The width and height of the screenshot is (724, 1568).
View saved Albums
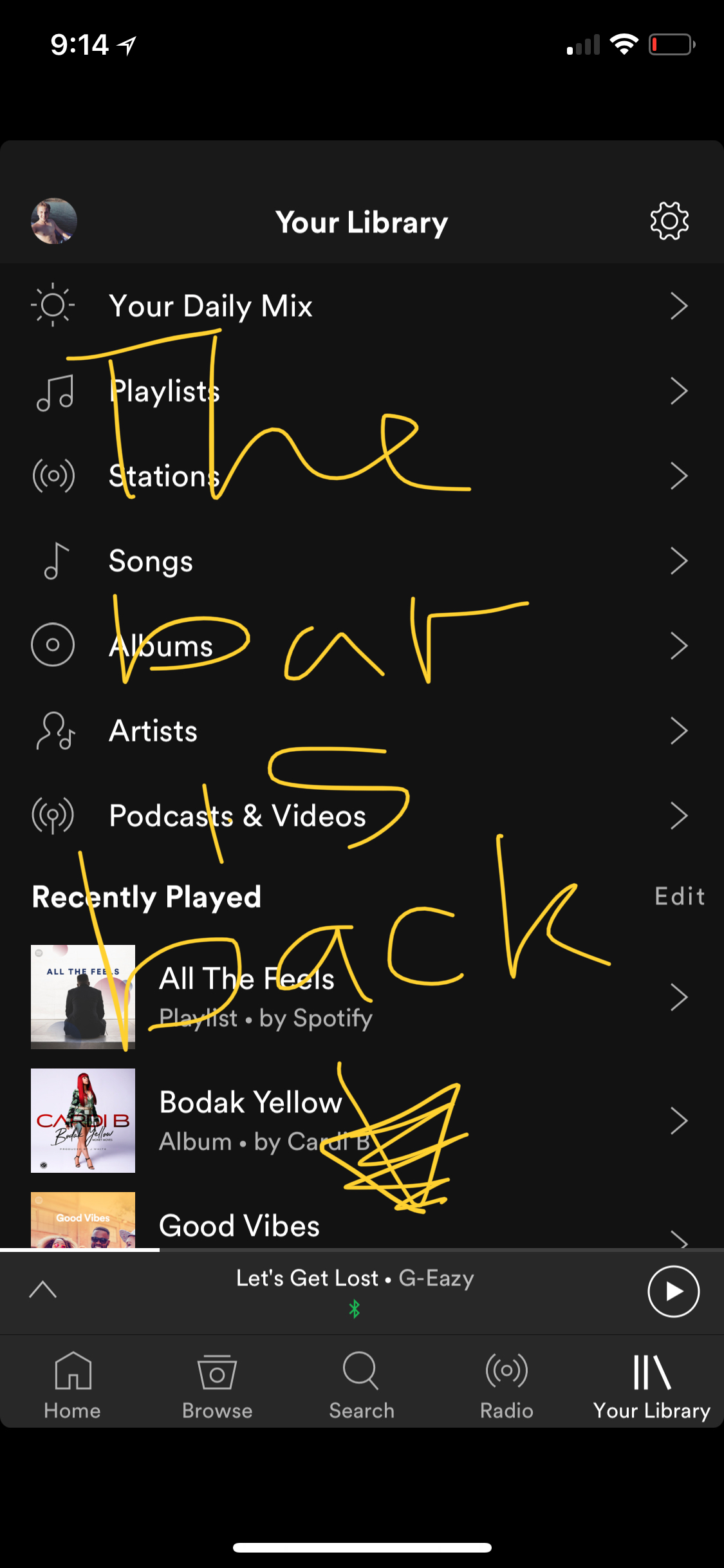pos(362,646)
